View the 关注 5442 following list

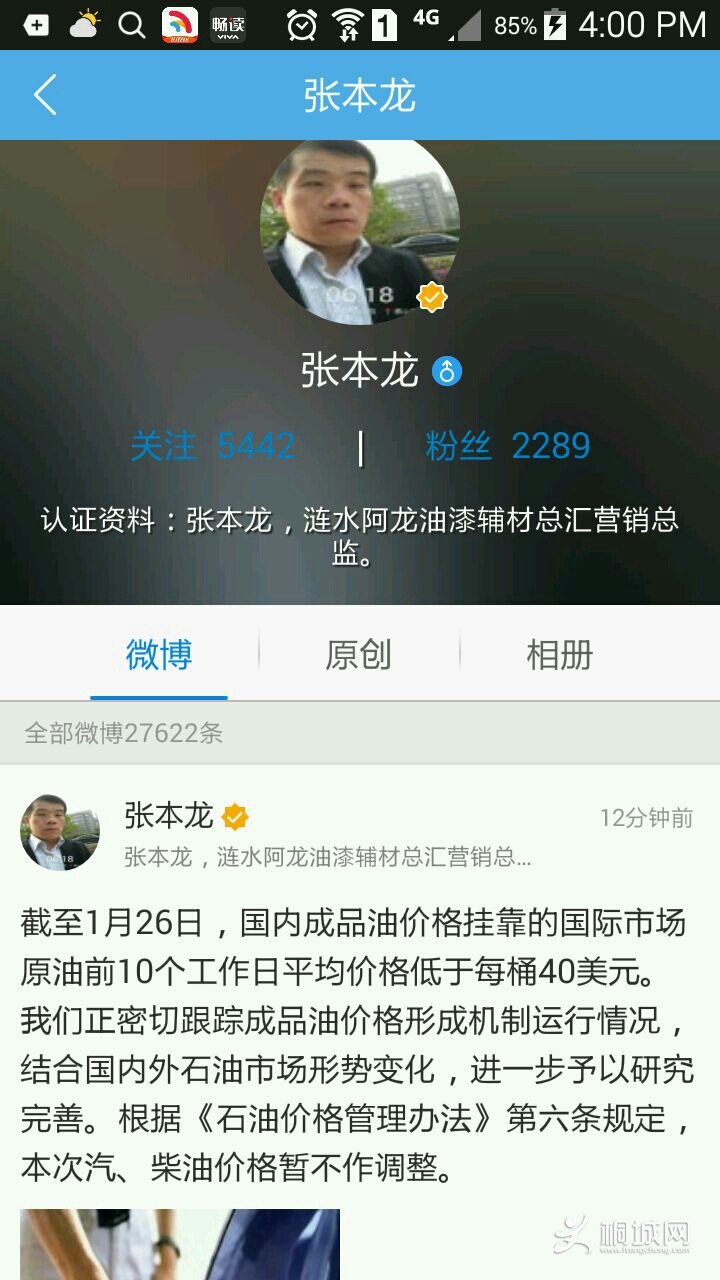[213, 446]
